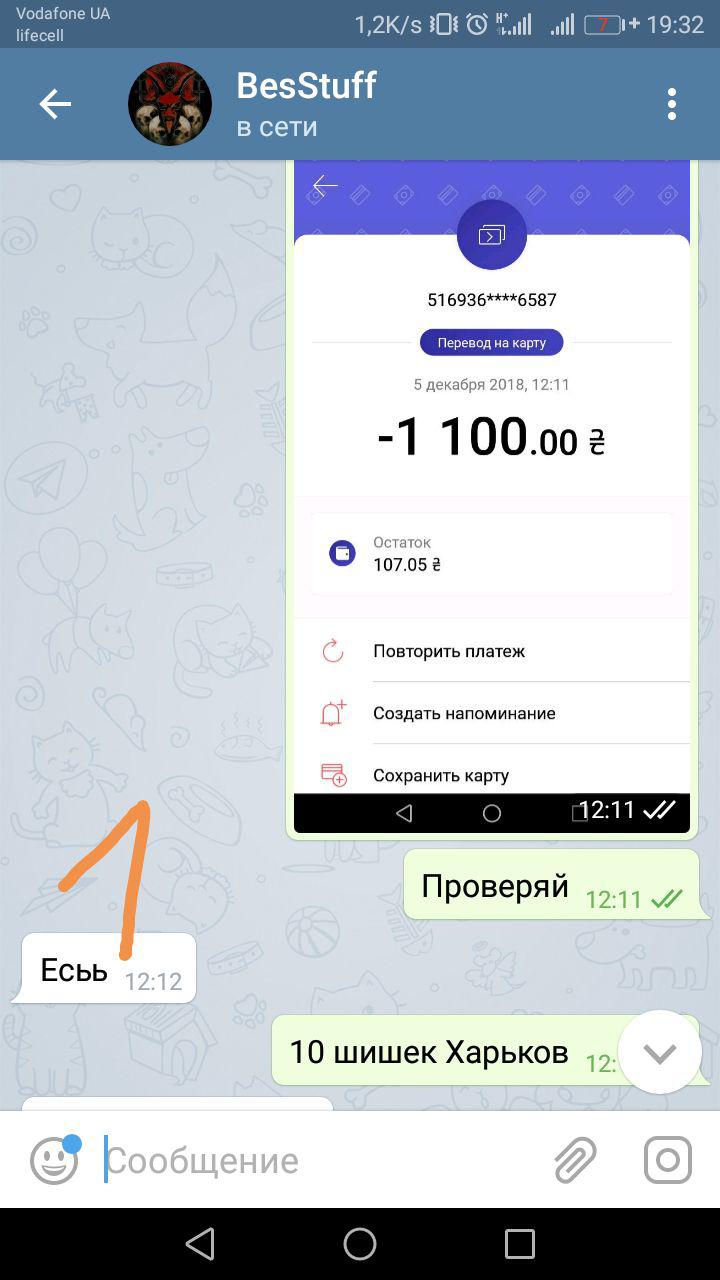
Task: Open the shared payment screenshot image
Action: pos(492,497)
